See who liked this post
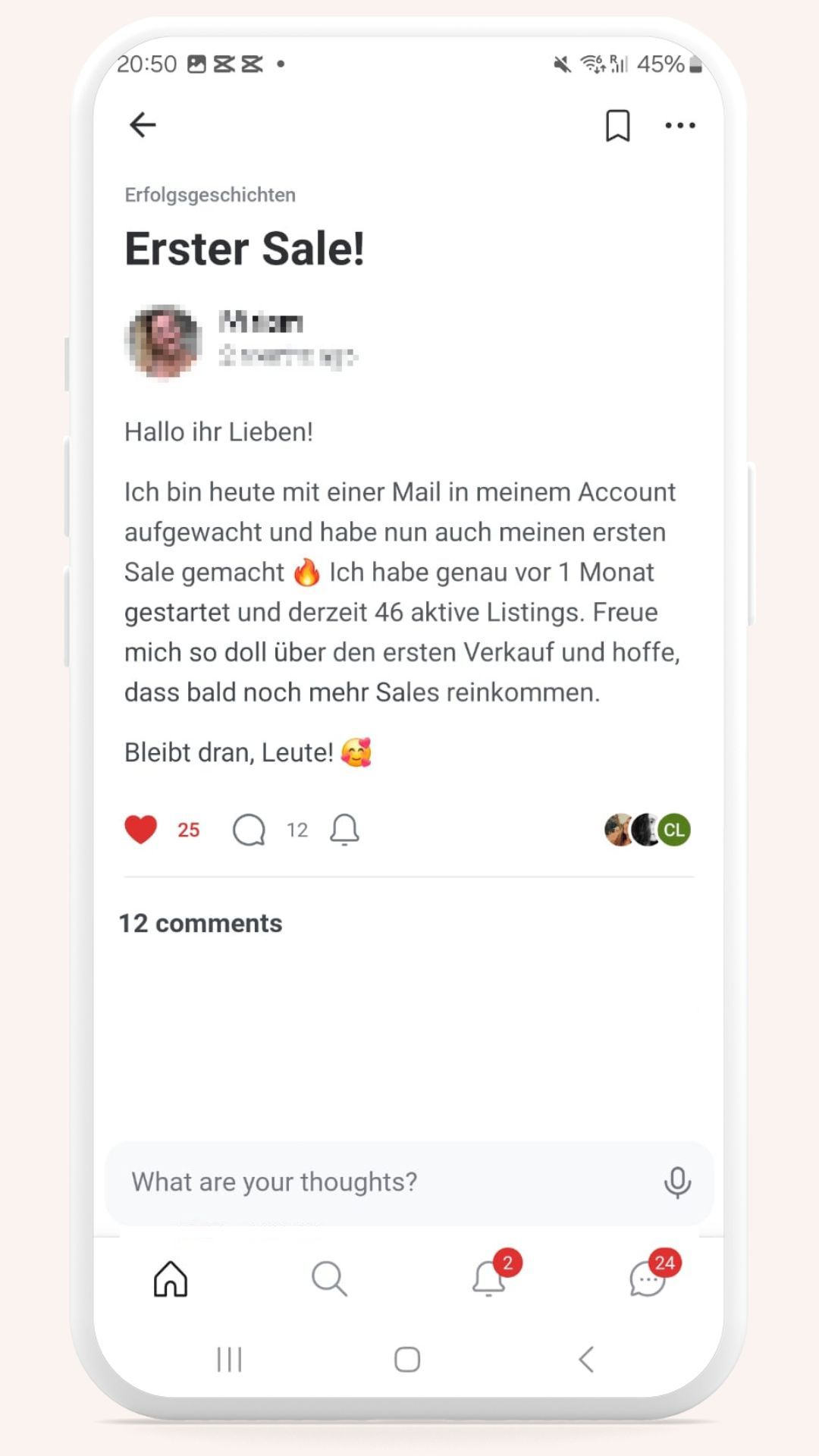 click(x=647, y=830)
